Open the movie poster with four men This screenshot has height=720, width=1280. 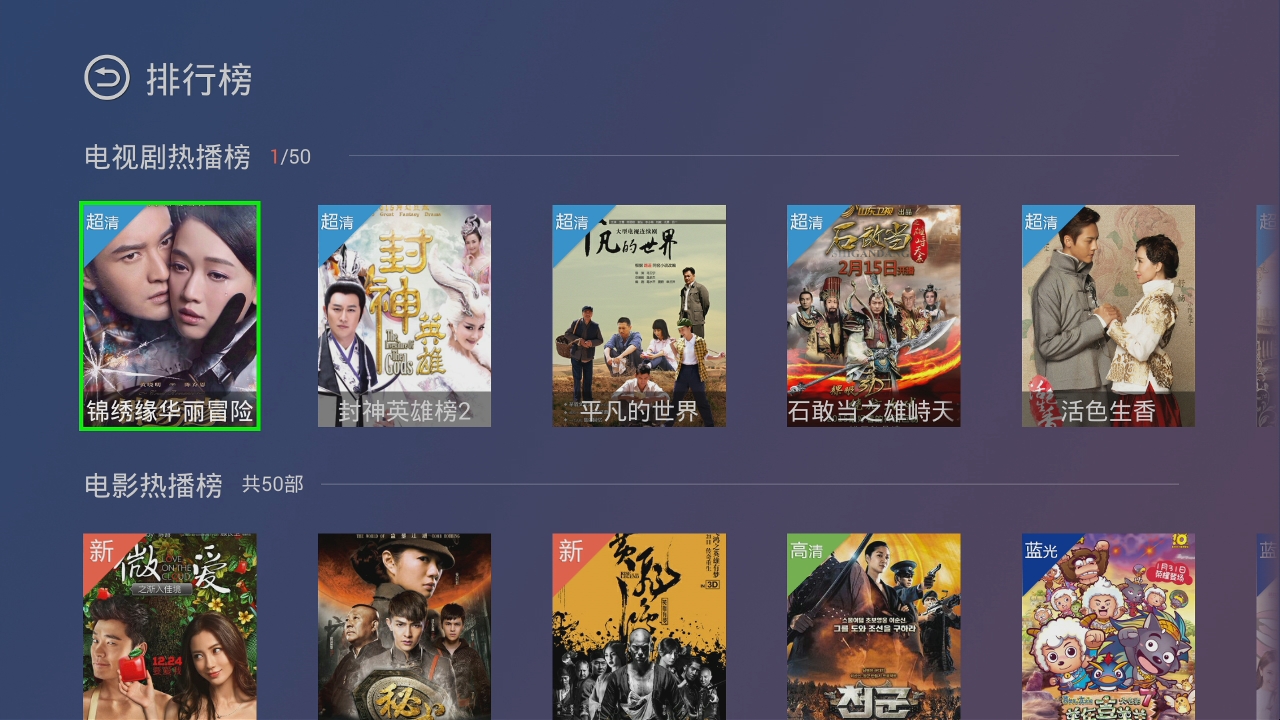(x=404, y=626)
